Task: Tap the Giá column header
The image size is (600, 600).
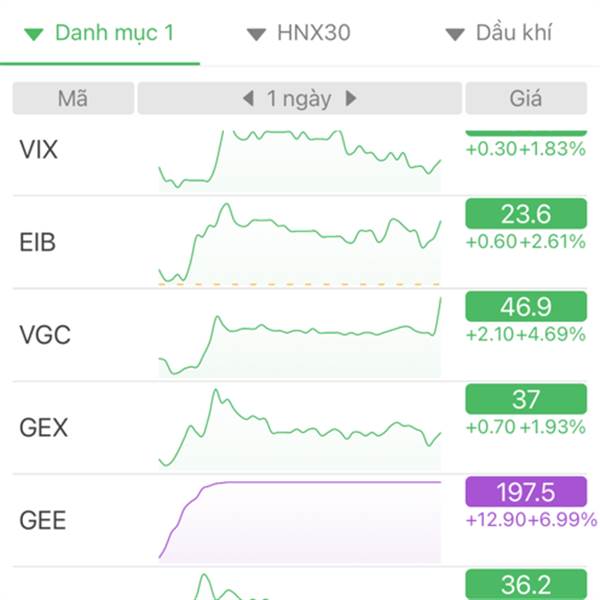Action: [525, 98]
